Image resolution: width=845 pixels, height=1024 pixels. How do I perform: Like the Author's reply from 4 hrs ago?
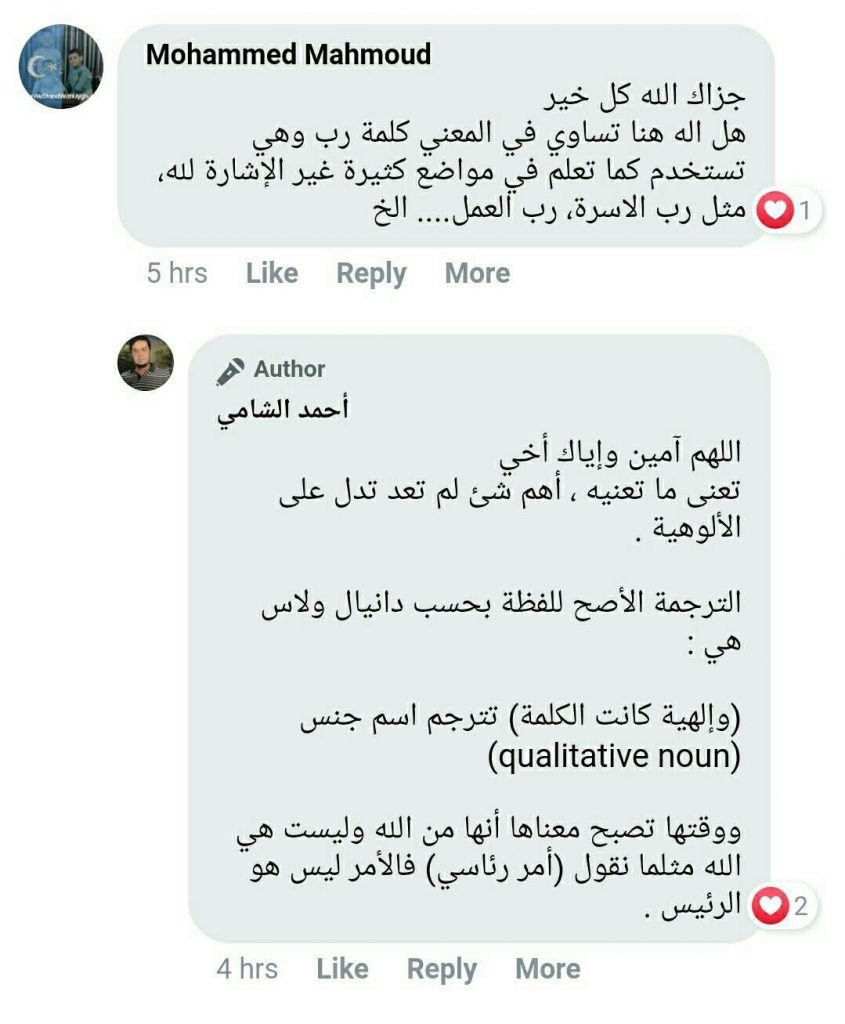click(x=342, y=969)
